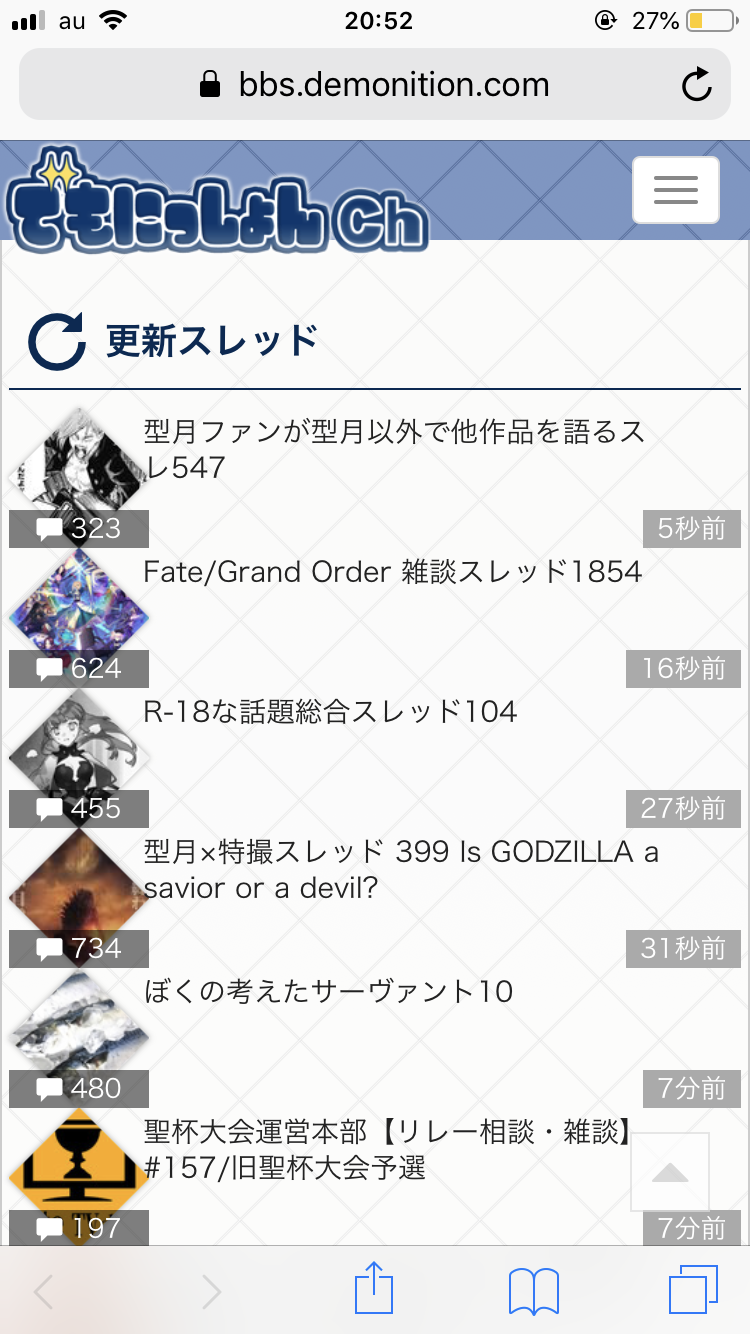The width and height of the screenshot is (750, 1334).
Task: Open the 型月×特撮スレッド 399 GODZILLA thread
Action: [400, 869]
